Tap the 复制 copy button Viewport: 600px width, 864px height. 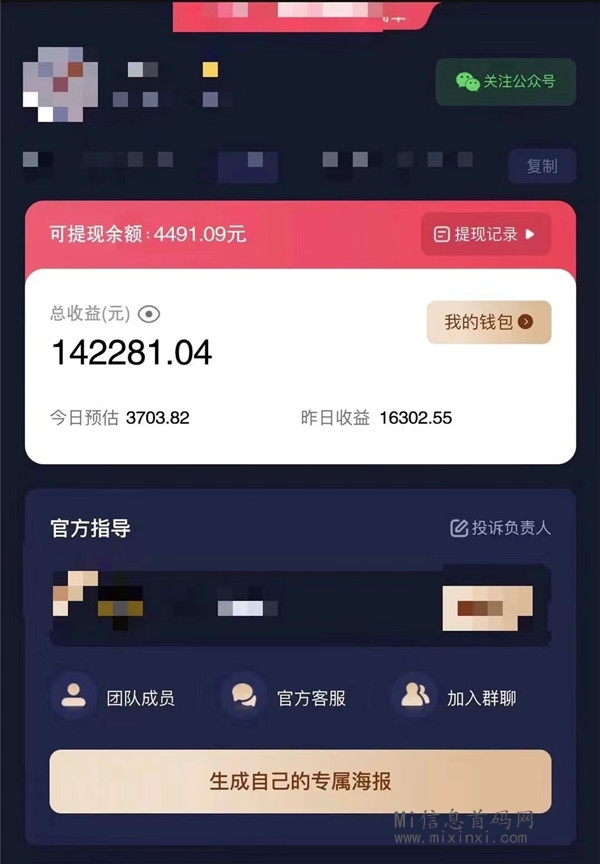point(541,166)
